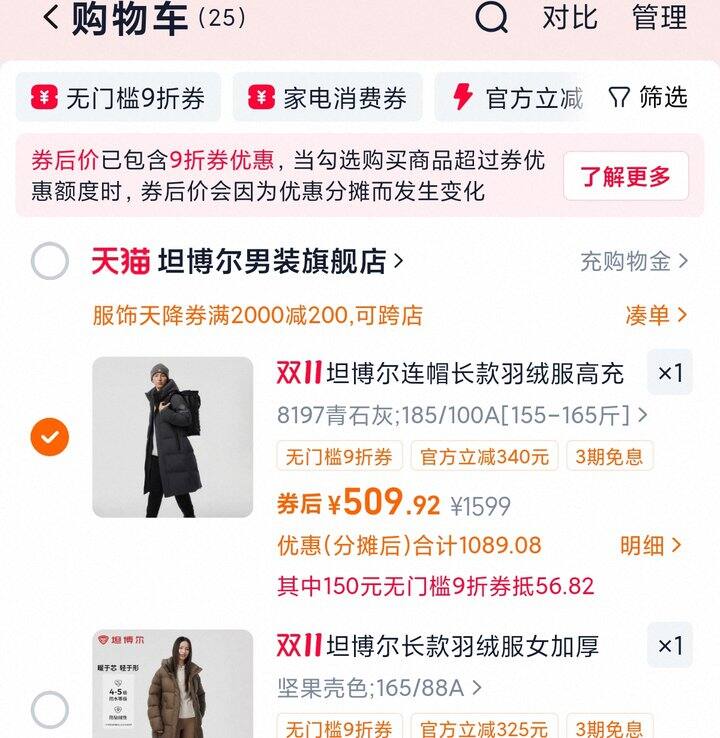This screenshot has height=738, width=720.
Task: Adjust the ×1 quantity of the men's jacket
Action: (669, 373)
